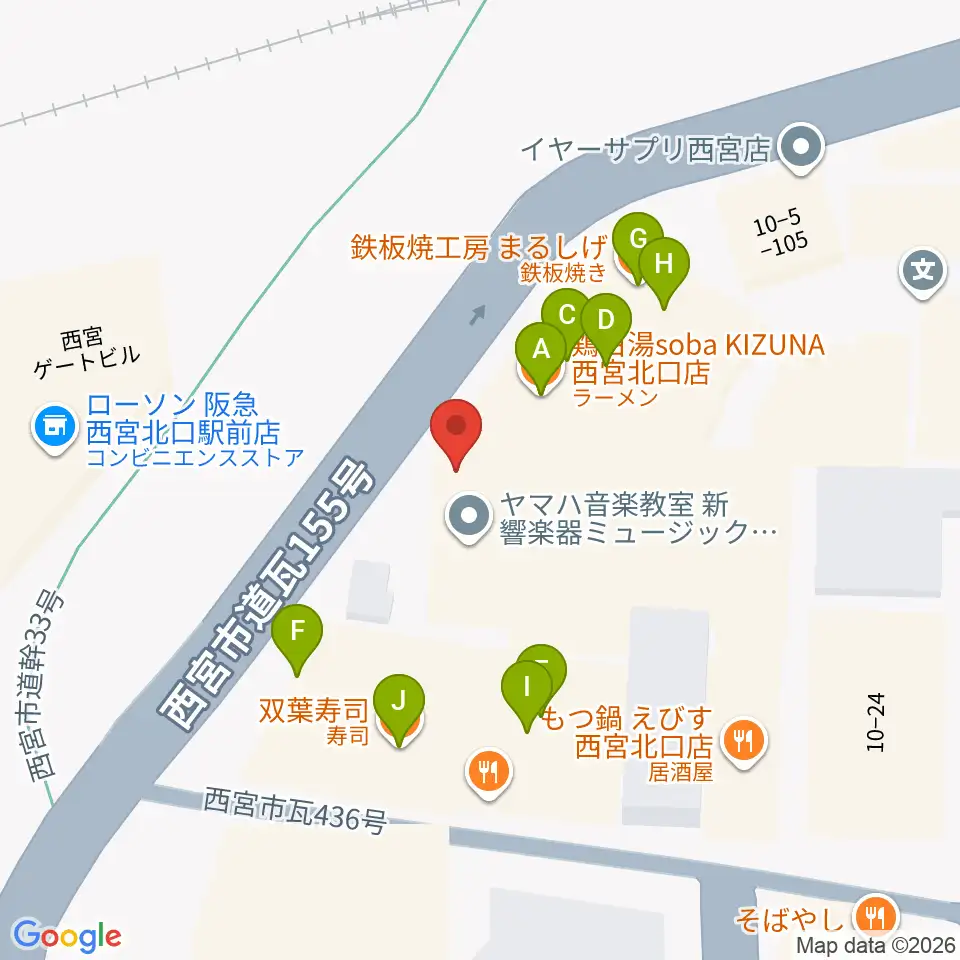
Task: Tap the red location pin
Action: point(457,427)
